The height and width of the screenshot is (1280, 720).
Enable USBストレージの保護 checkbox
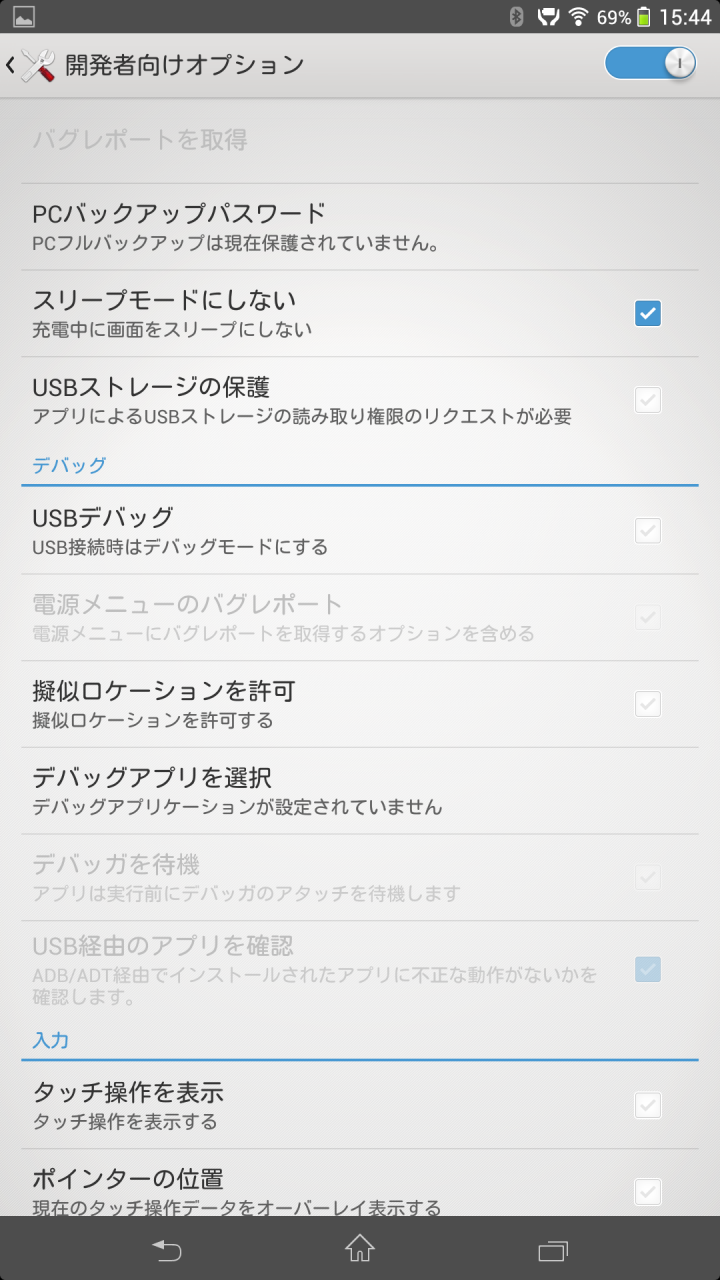[x=648, y=400]
